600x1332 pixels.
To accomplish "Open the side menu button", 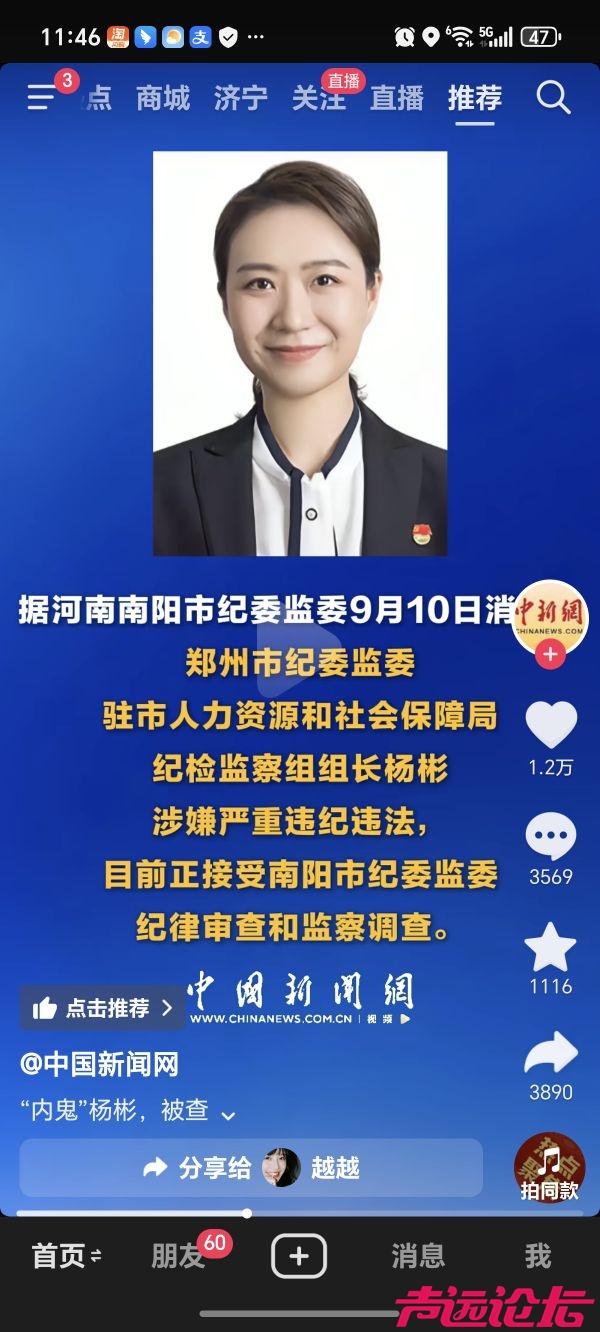I will [x=42, y=97].
